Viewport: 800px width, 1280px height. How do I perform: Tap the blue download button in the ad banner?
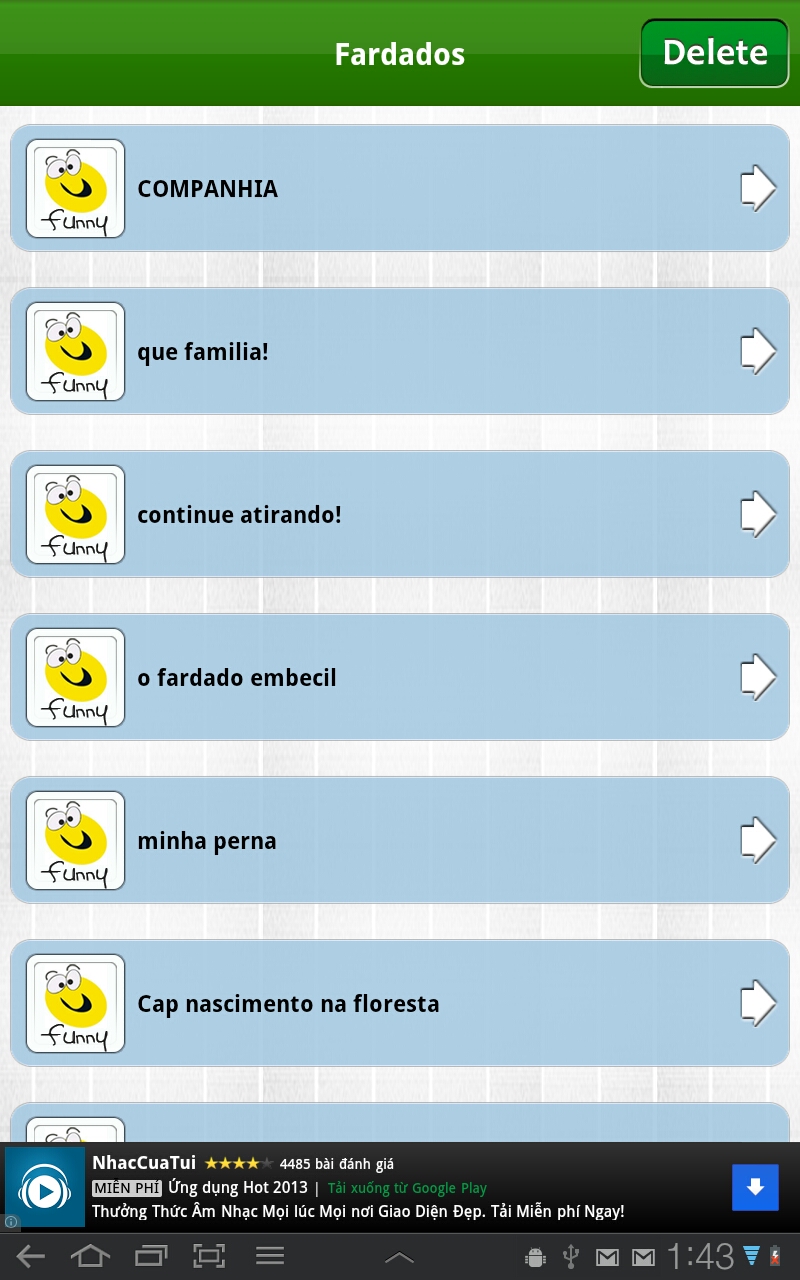755,1187
